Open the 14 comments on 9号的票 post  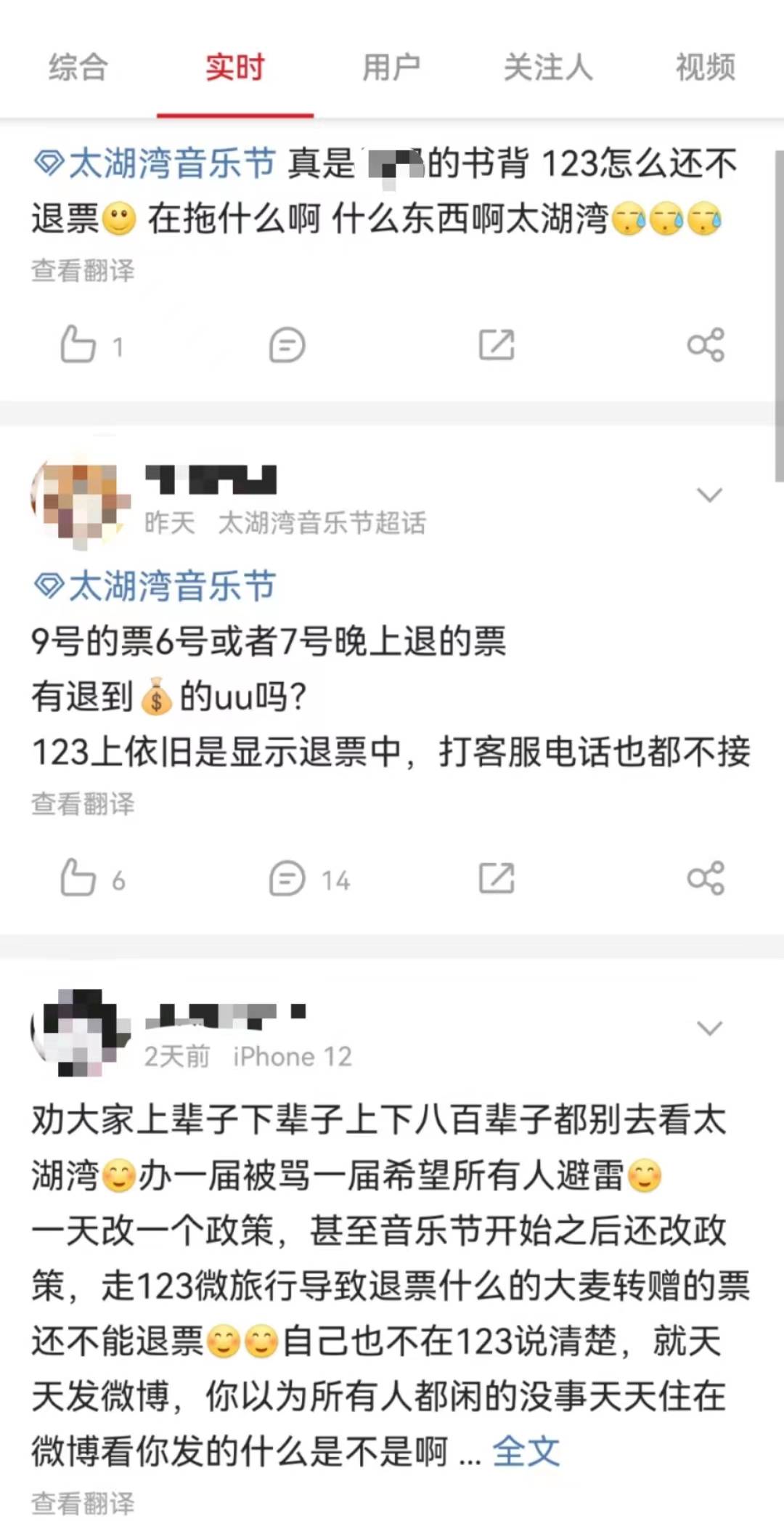(309, 879)
